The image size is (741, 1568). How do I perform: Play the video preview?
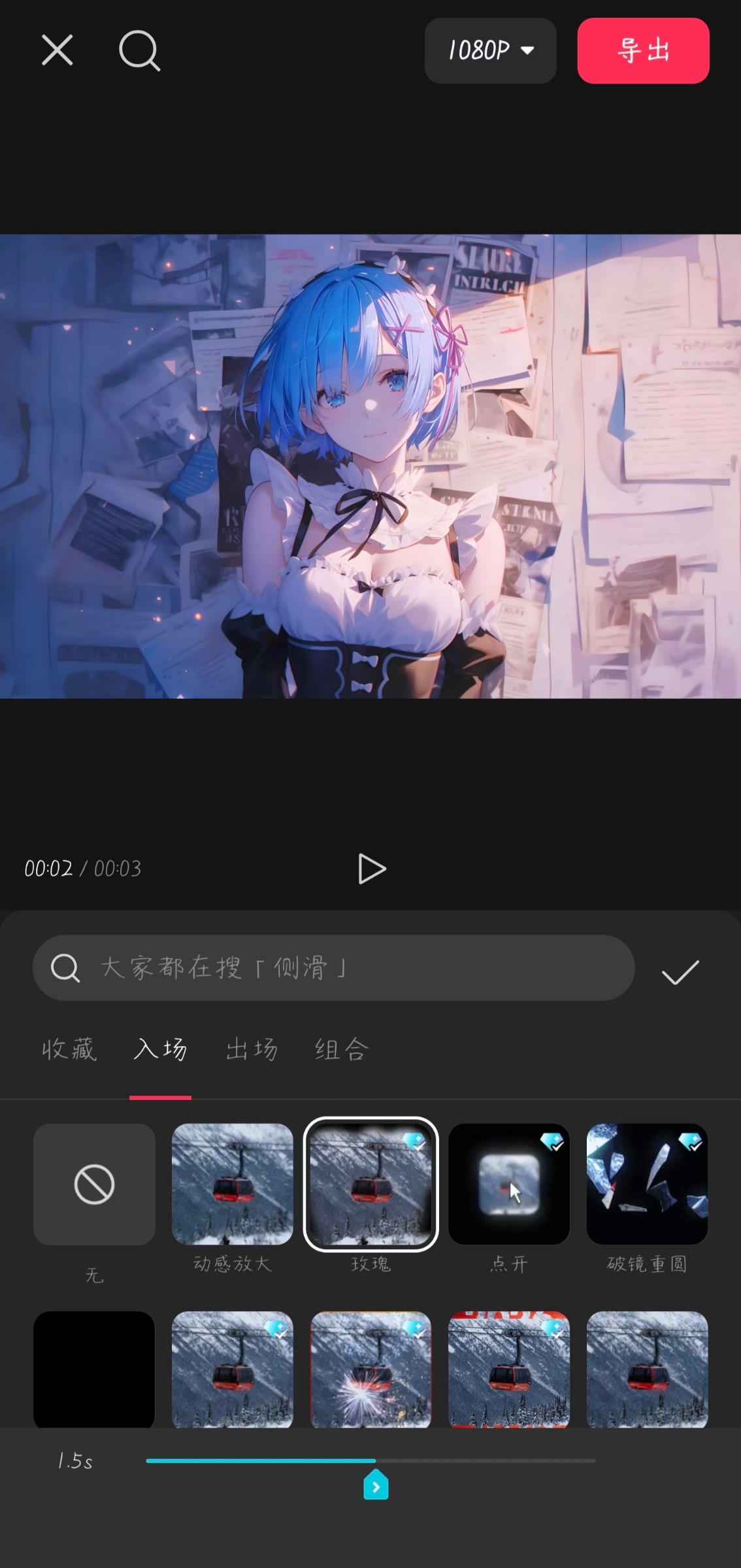[372, 868]
